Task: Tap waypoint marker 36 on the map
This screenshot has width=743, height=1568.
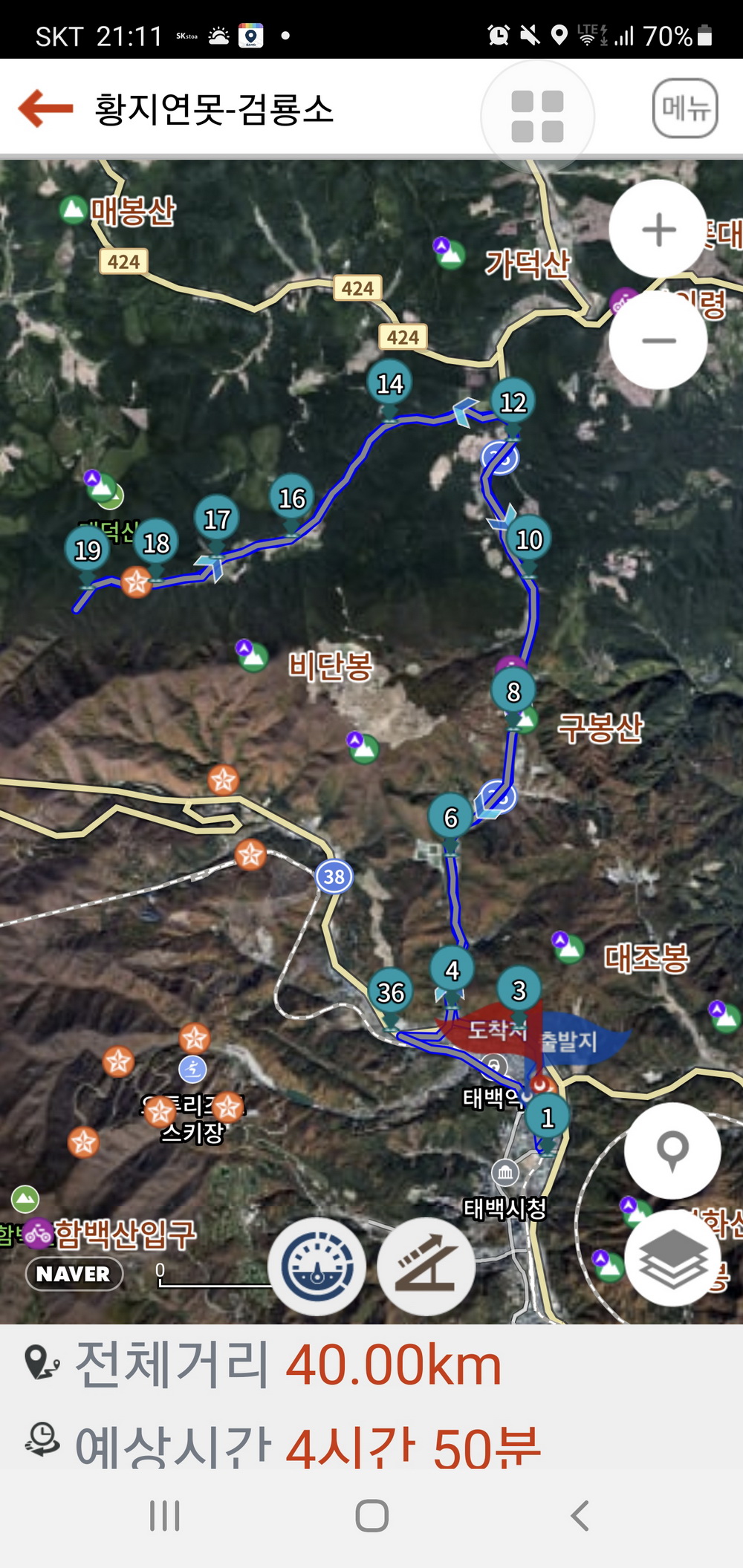Action: point(391,993)
